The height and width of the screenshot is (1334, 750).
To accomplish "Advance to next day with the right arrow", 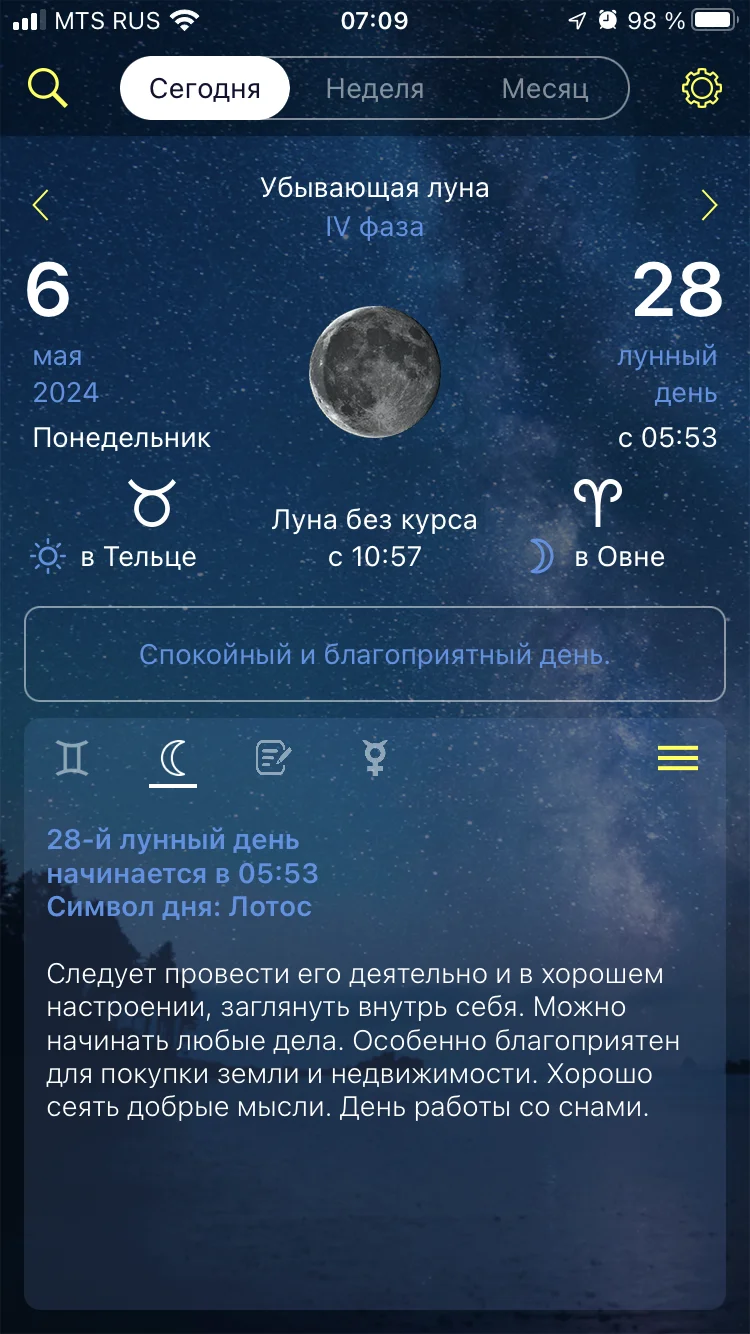I will click(710, 205).
